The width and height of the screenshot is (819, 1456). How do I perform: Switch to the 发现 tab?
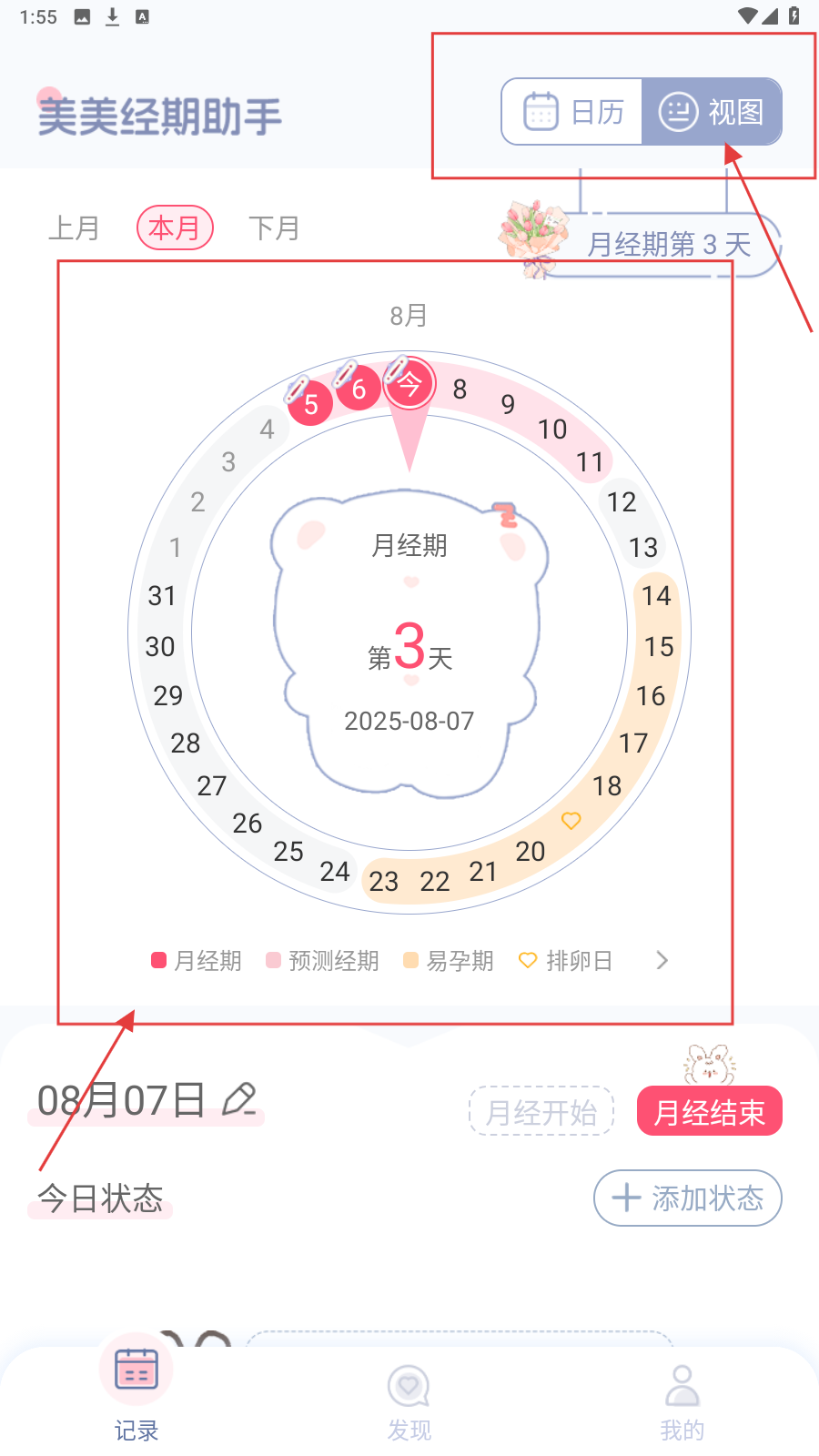(x=409, y=1401)
